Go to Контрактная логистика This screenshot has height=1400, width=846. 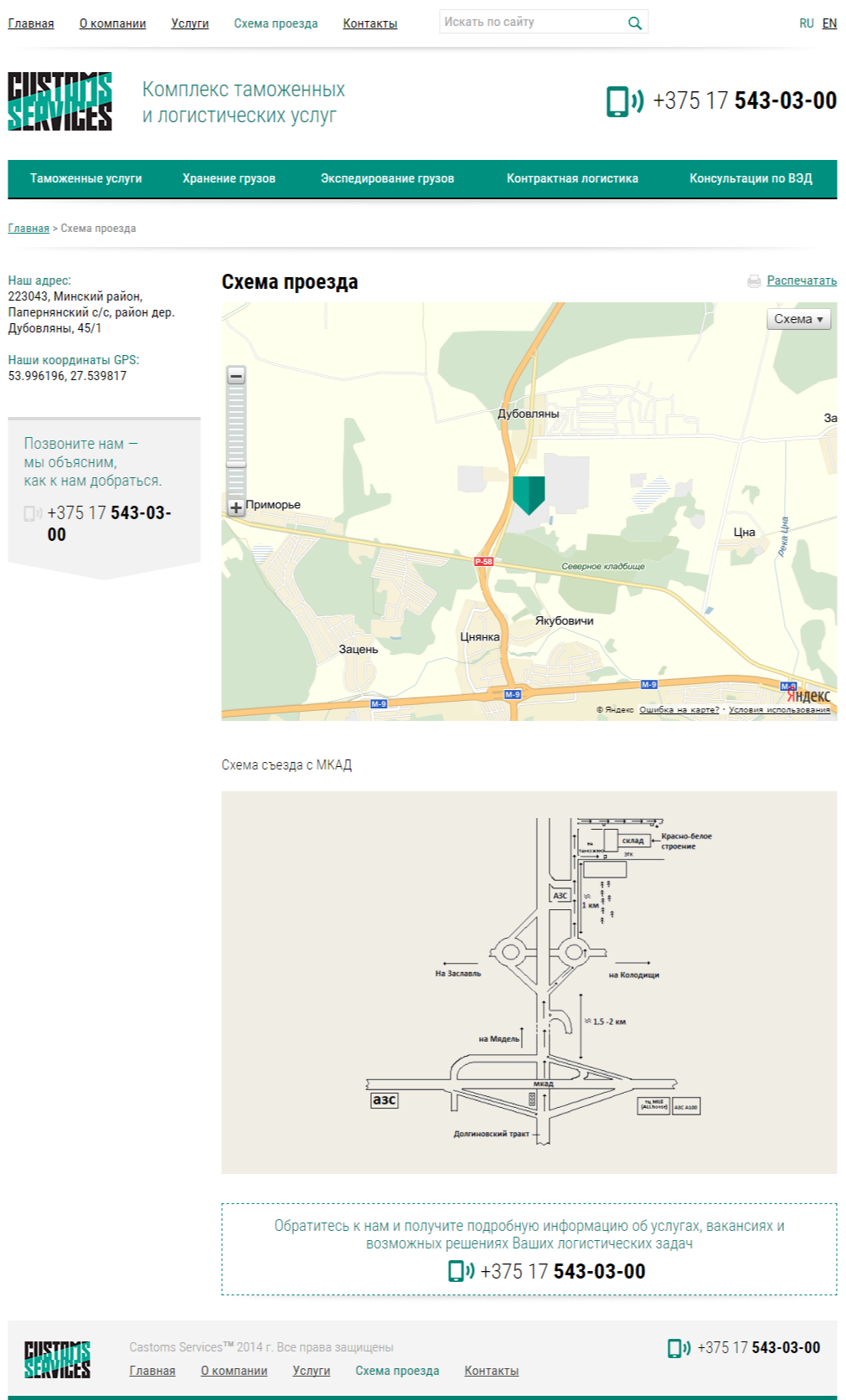(x=572, y=178)
